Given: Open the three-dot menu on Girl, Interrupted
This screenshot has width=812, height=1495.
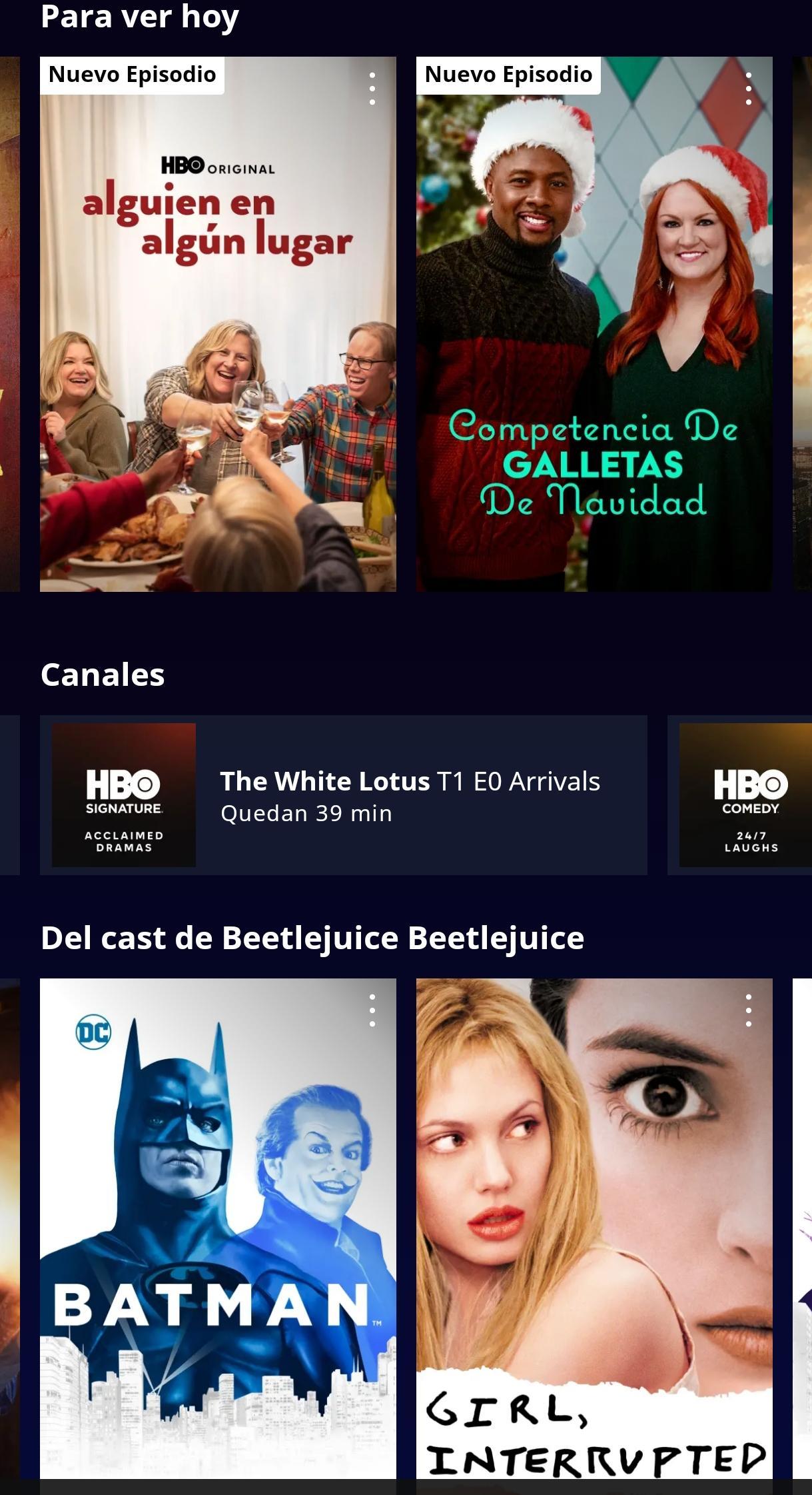Looking at the screenshot, I should (x=749, y=1010).
